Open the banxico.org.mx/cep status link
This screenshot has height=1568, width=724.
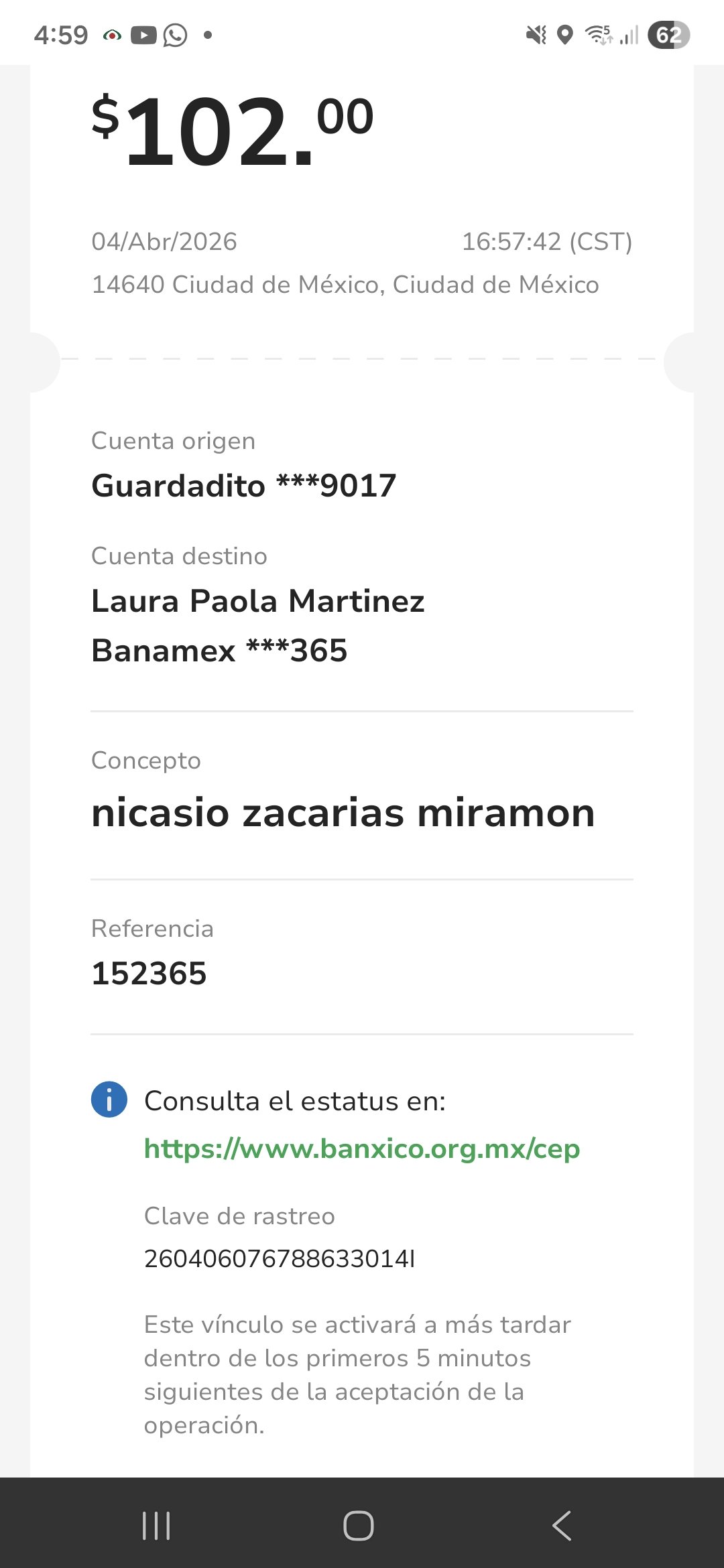pos(362,1149)
